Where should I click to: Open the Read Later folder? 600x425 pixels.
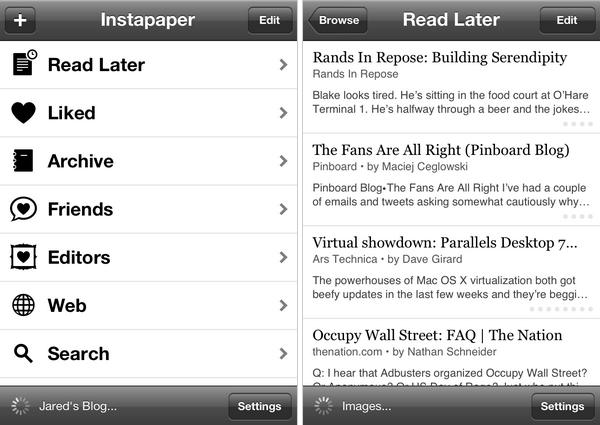click(150, 65)
